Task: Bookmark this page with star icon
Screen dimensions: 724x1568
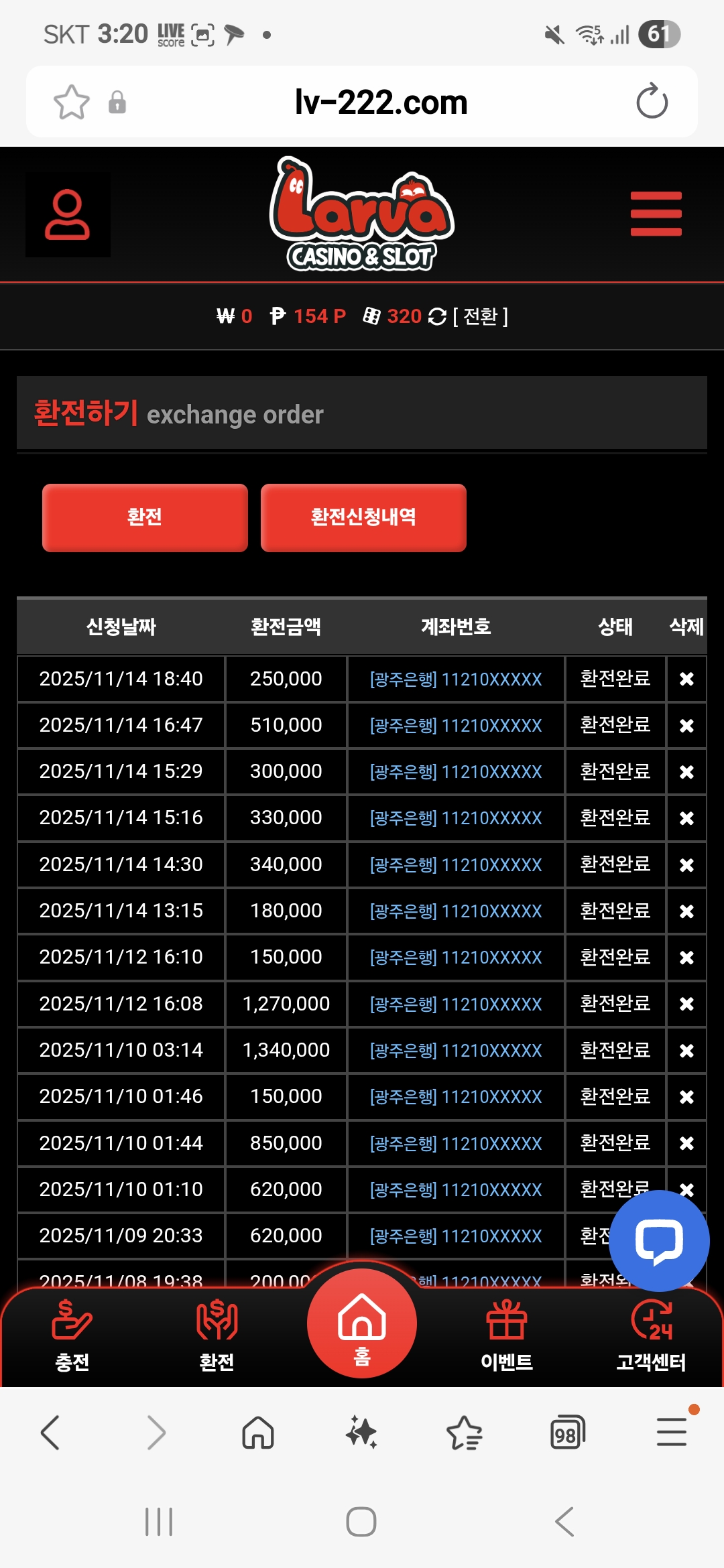Action: [72, 102]
